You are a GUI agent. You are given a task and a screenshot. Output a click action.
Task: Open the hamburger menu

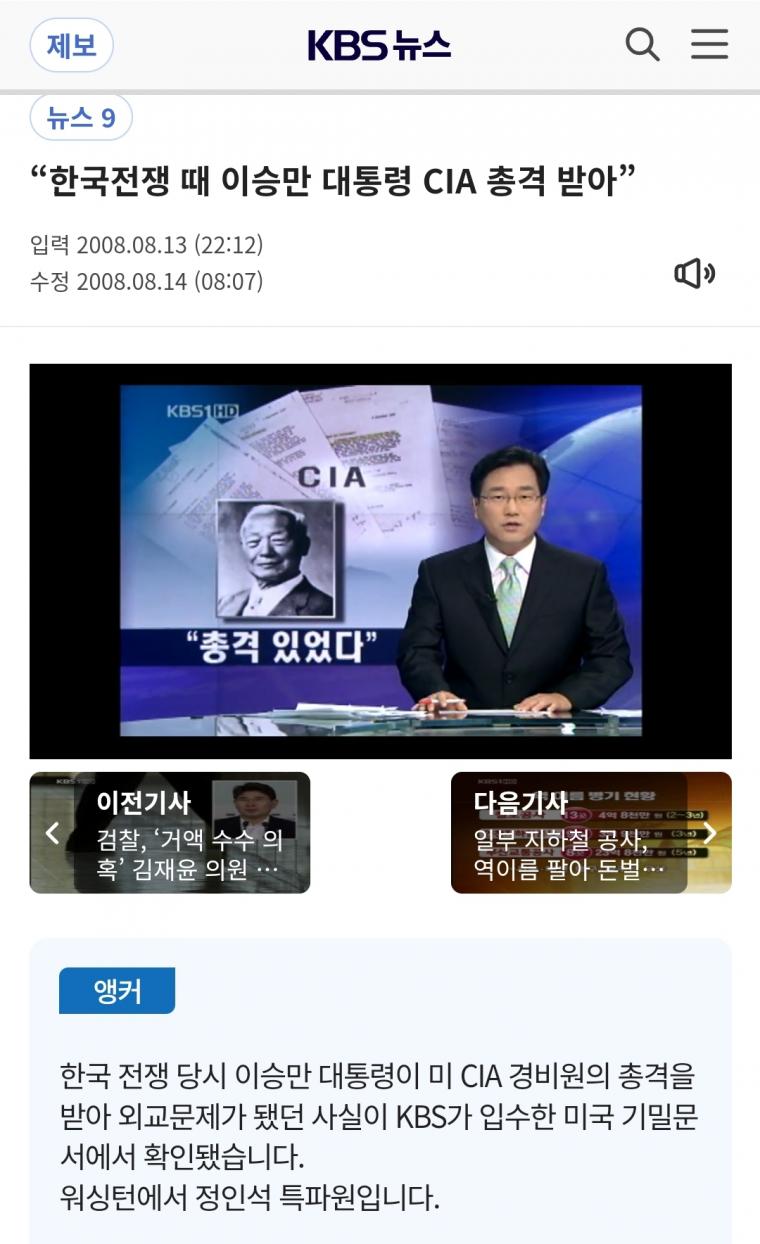click(709, 45)
